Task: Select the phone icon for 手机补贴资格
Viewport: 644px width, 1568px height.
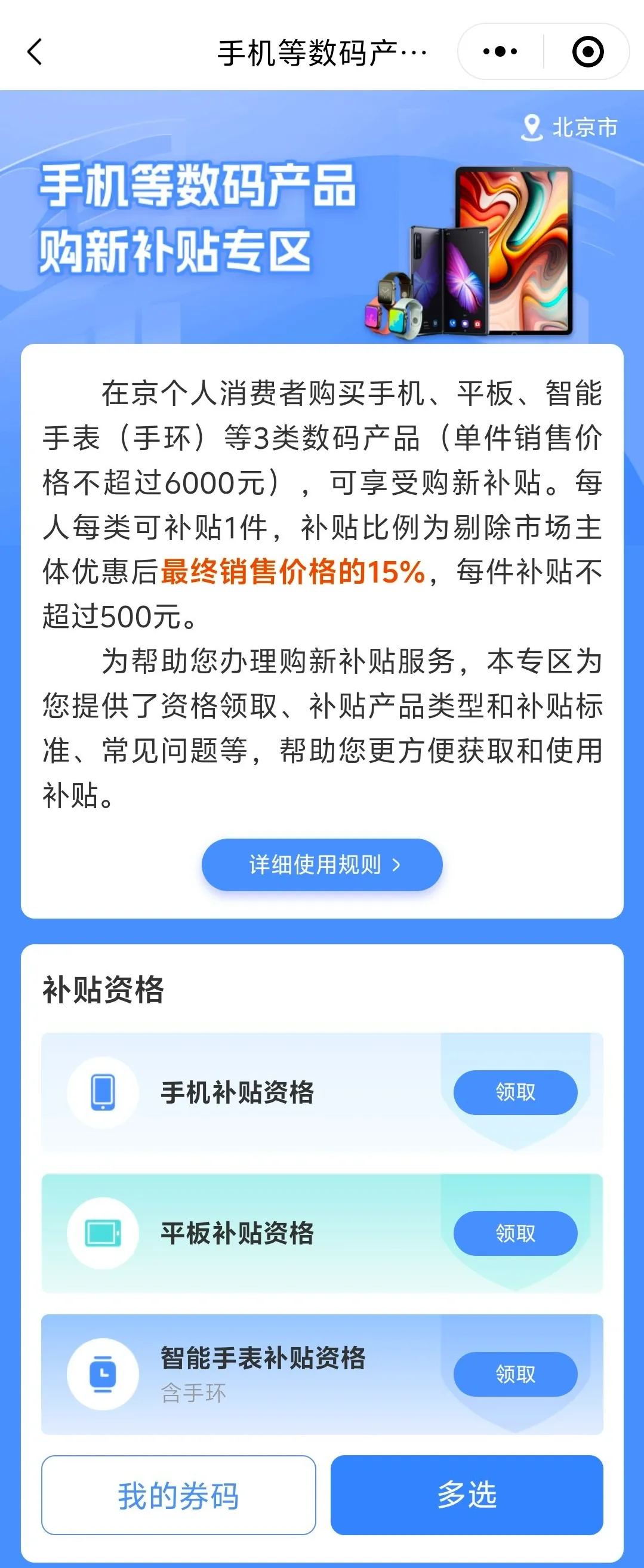Action: click(x=103, y=1091)
